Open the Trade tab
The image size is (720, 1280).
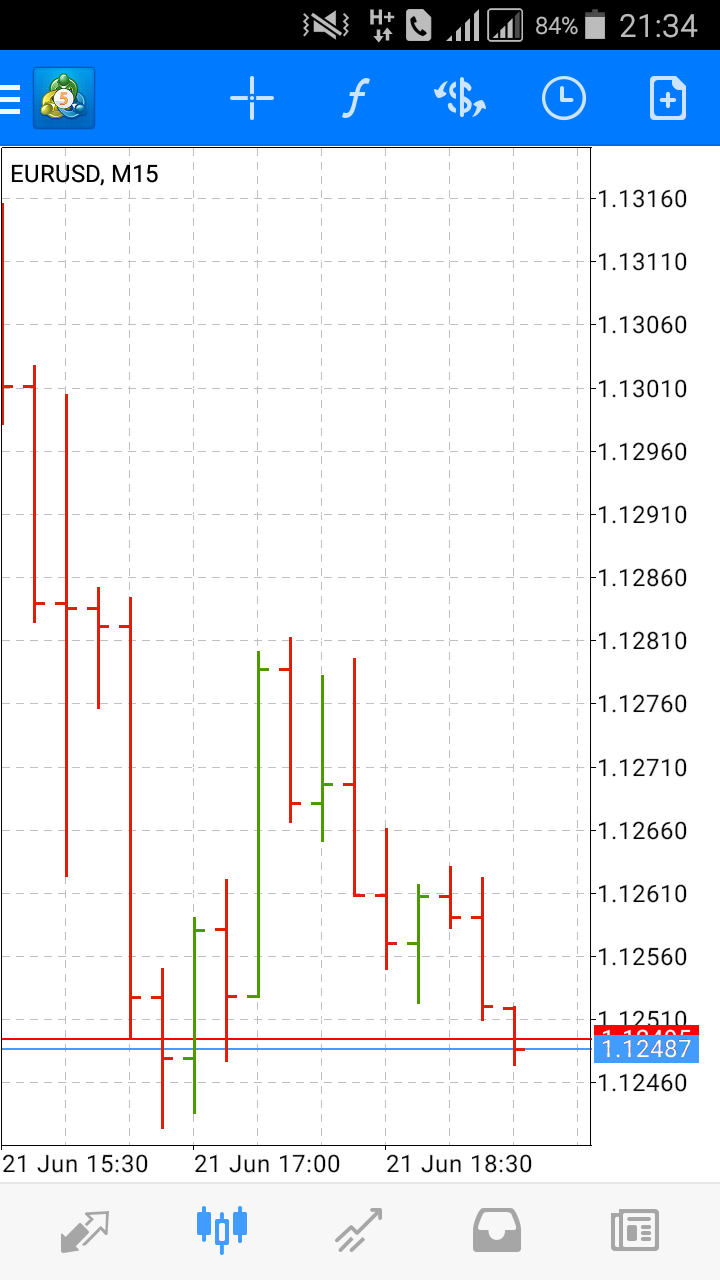(x=359, y=1230)
